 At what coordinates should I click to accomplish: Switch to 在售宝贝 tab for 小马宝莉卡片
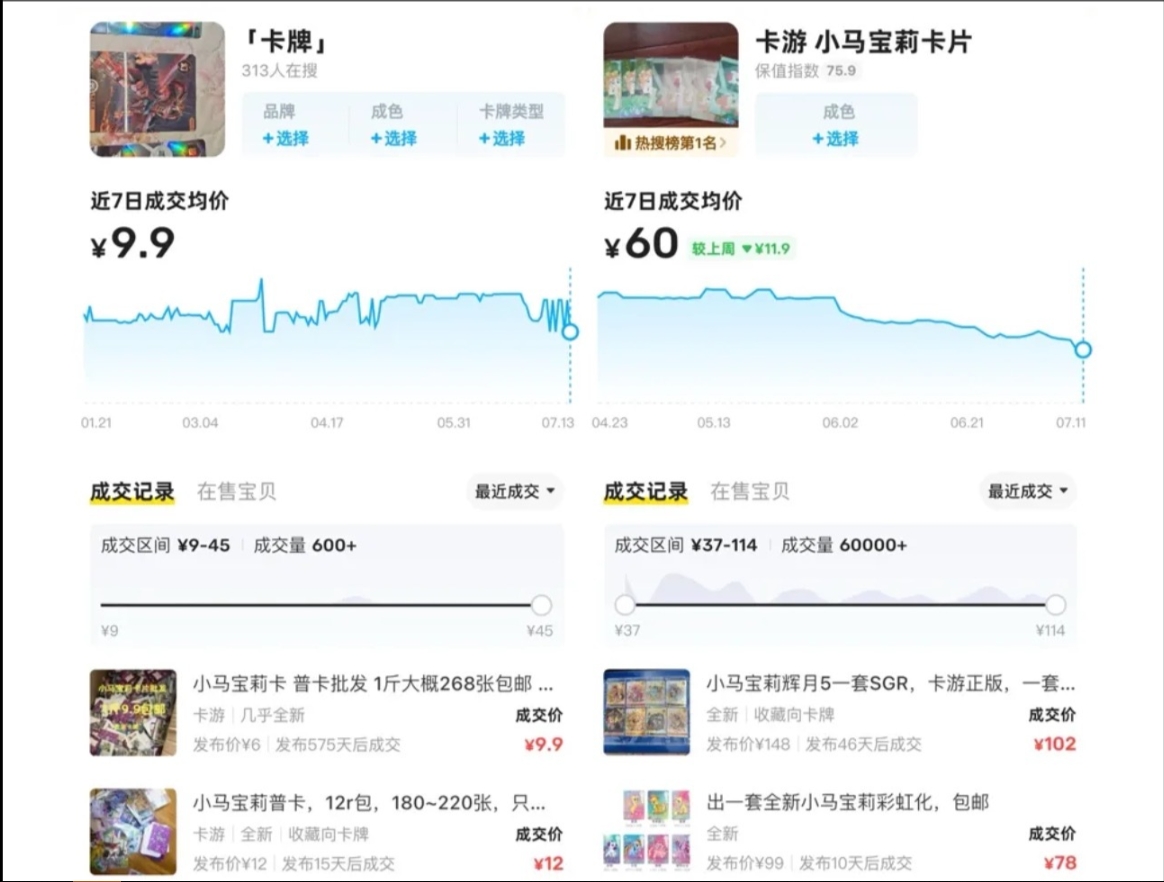pos(749,491)
